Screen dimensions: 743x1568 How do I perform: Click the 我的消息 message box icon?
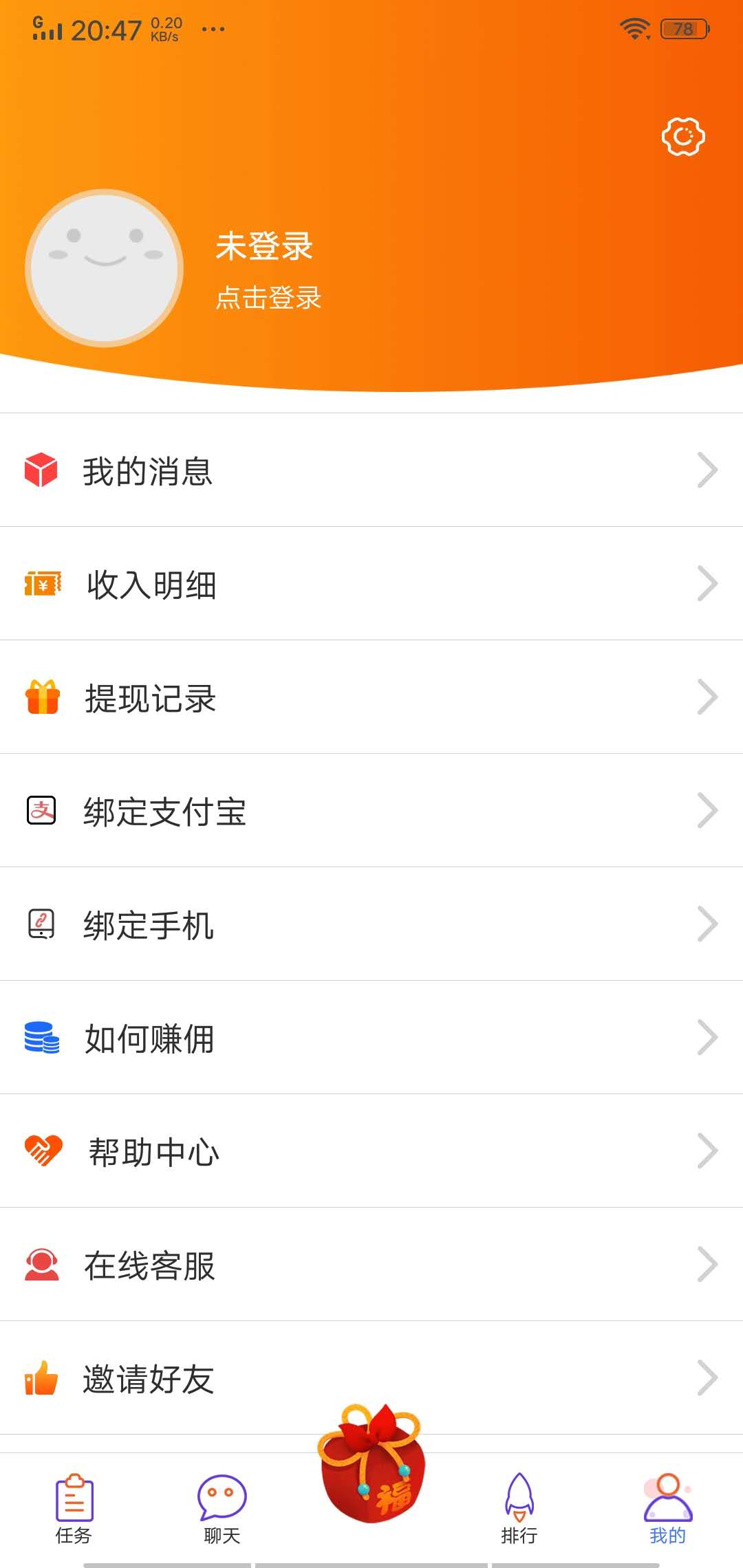click(41, 470)
